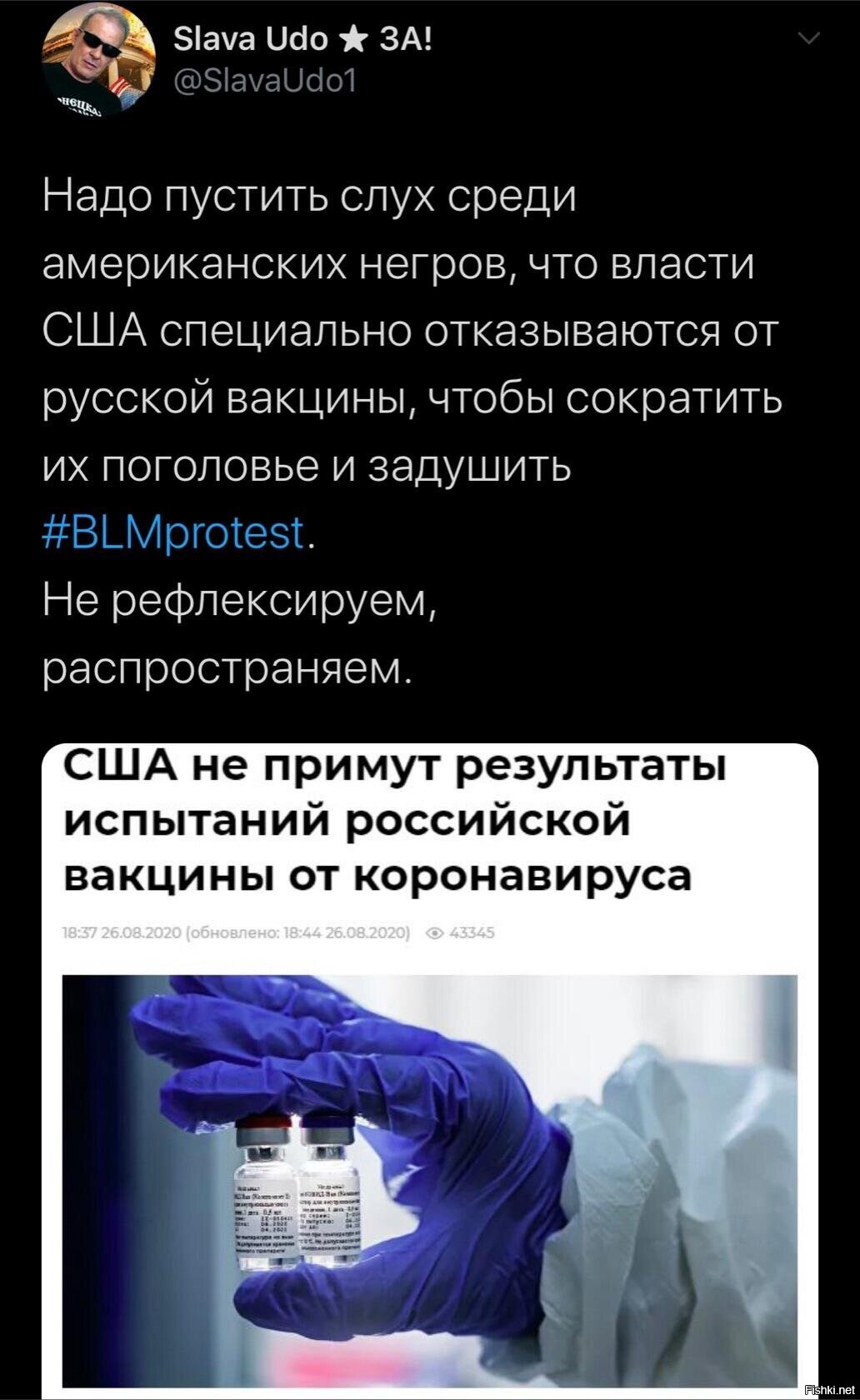The width and height of the screenshot is (860, 1400).
Task: Open Slava Udo's profile picture
Action: [x=98, y=69]
